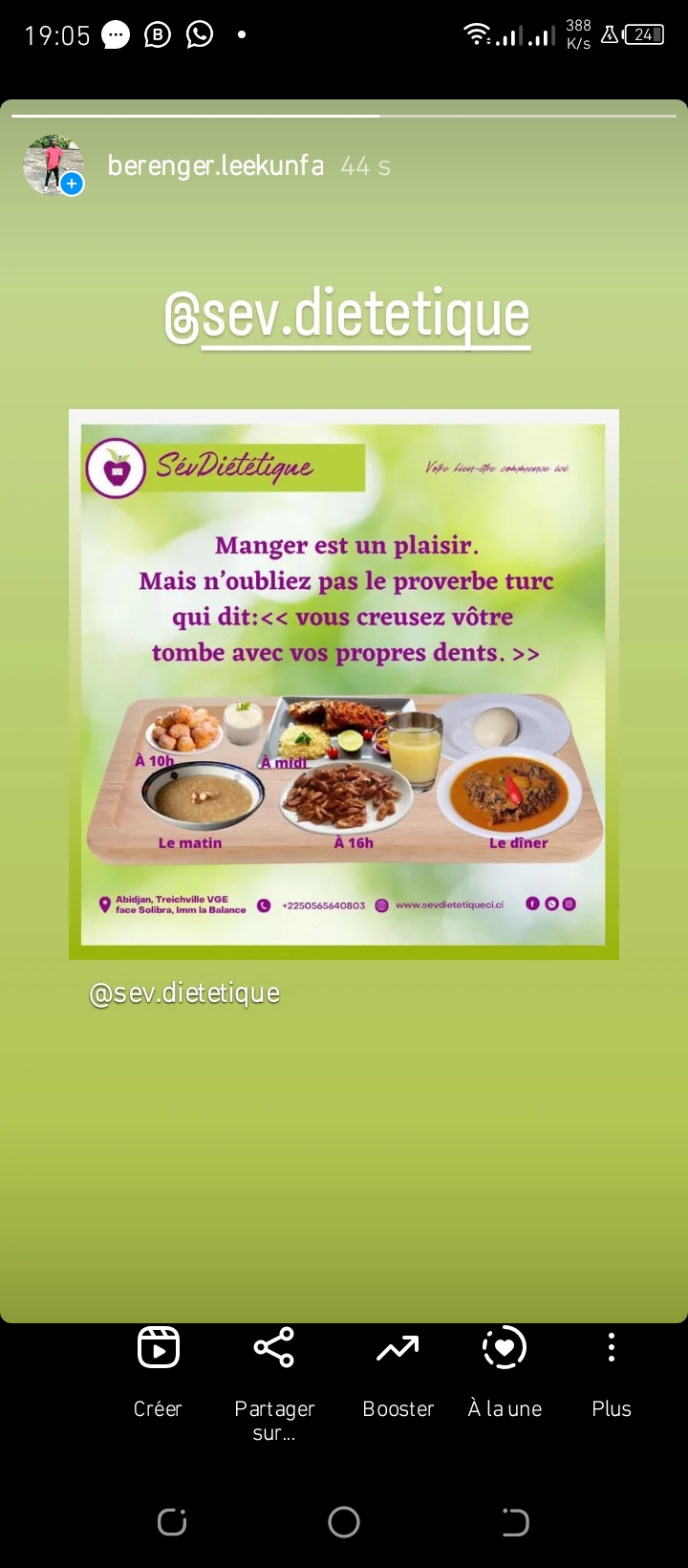Tap the SévDiététique shared post image
Screen dimensions: 688x1568
[344, 684]
